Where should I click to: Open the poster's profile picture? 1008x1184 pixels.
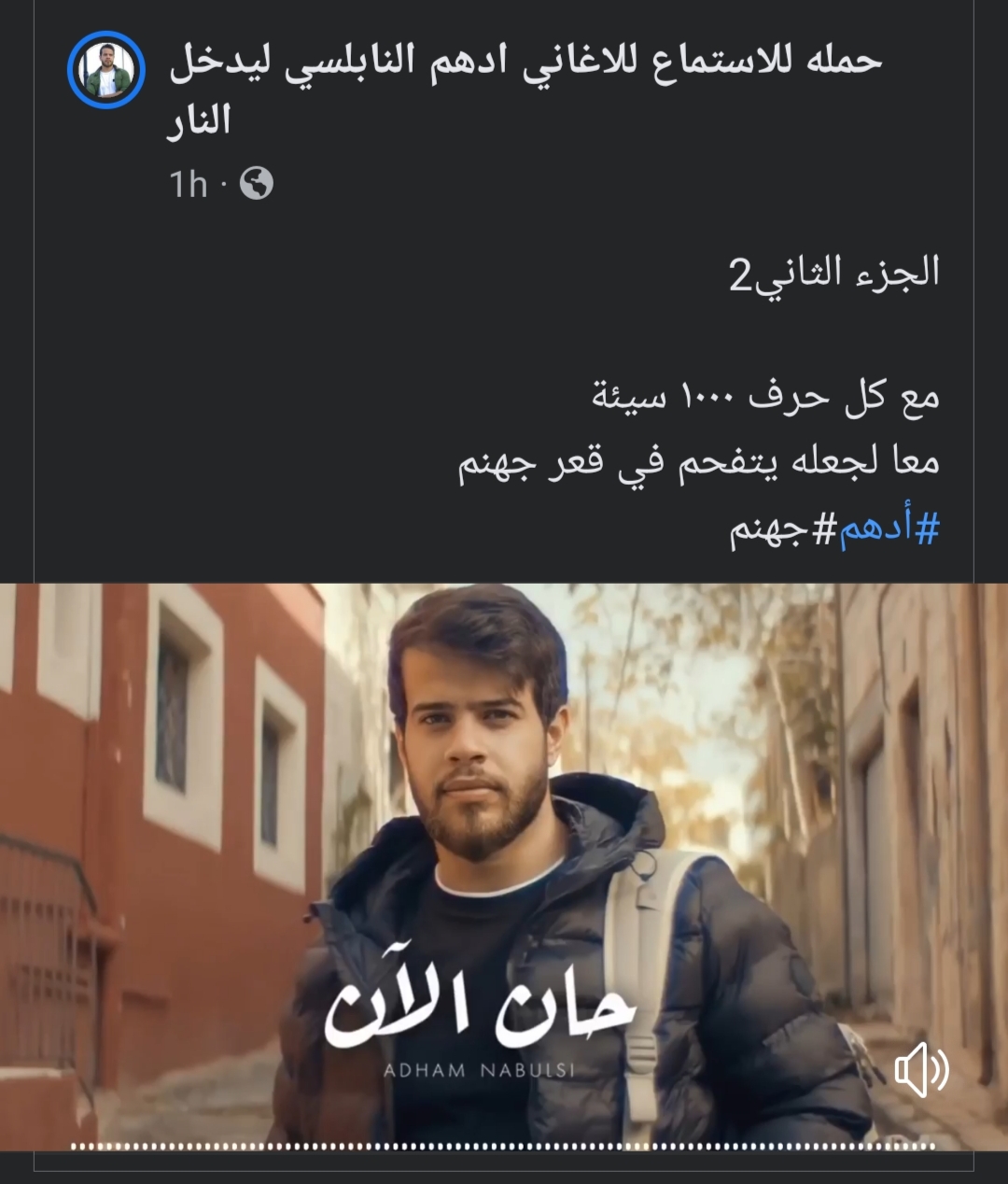[106, 70]
